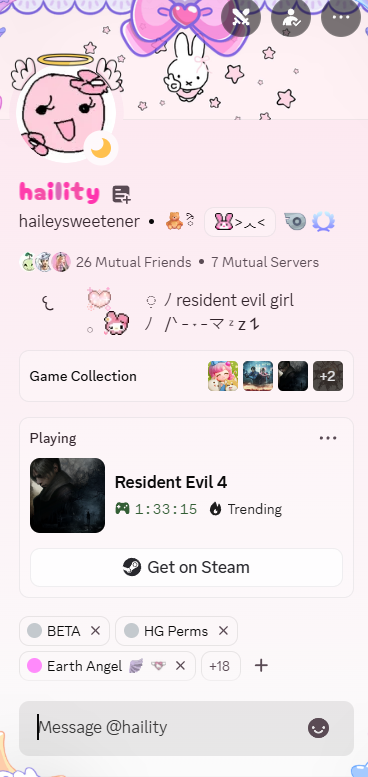Tap the friend status icon at top
Image resolution: width=368 pixels, height=777 pixels.
pos(291,17)
